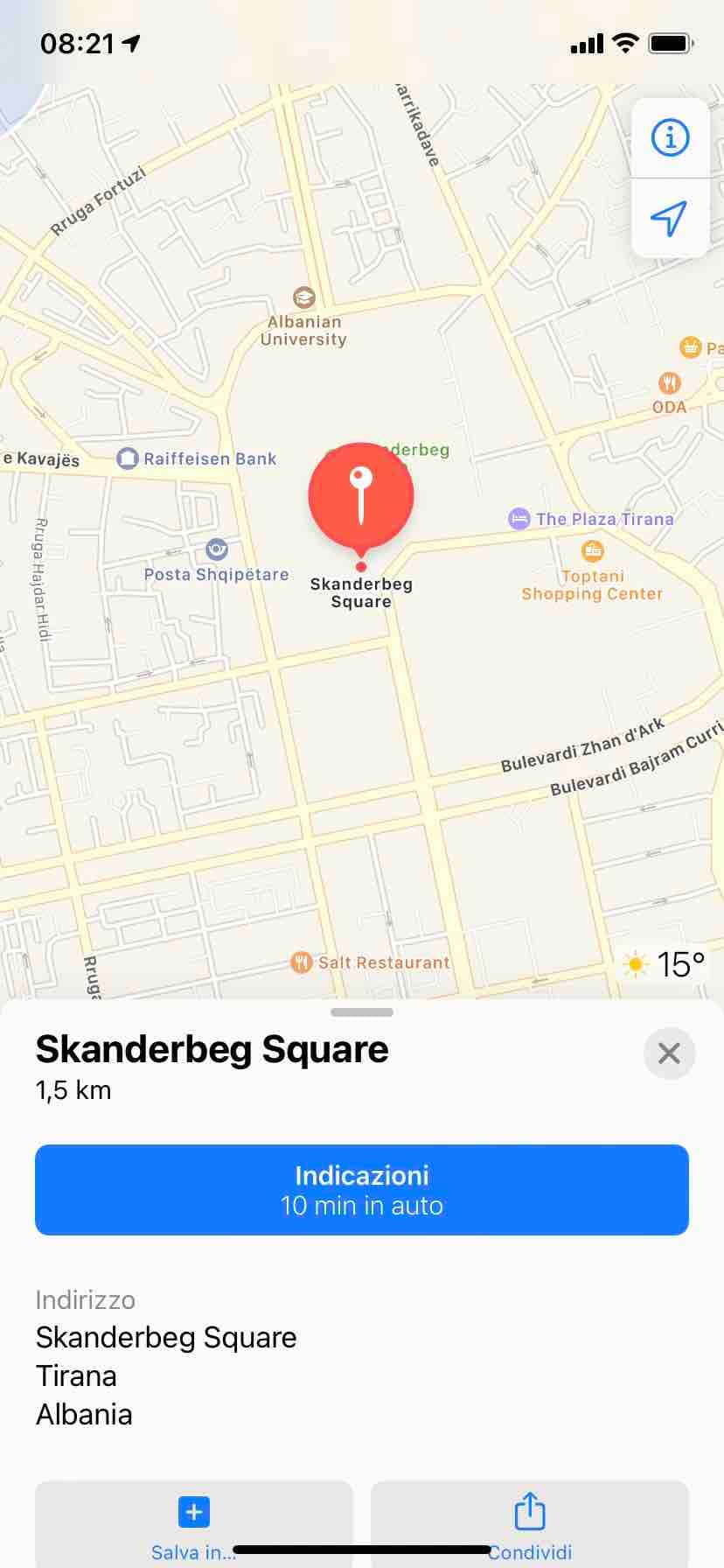Tap the card grabber handle
This screenshot has width=724, height=1568.
[362, 1012]
